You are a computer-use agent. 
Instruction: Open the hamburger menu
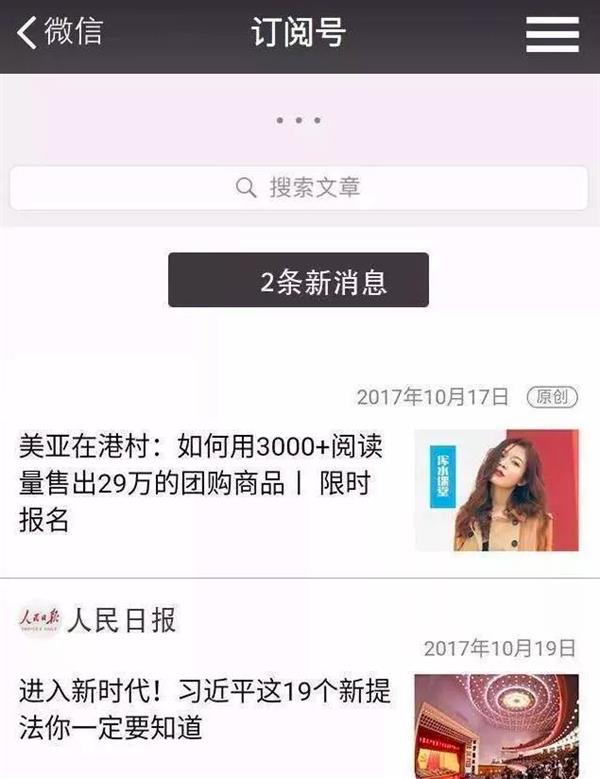tap(552, 34)
